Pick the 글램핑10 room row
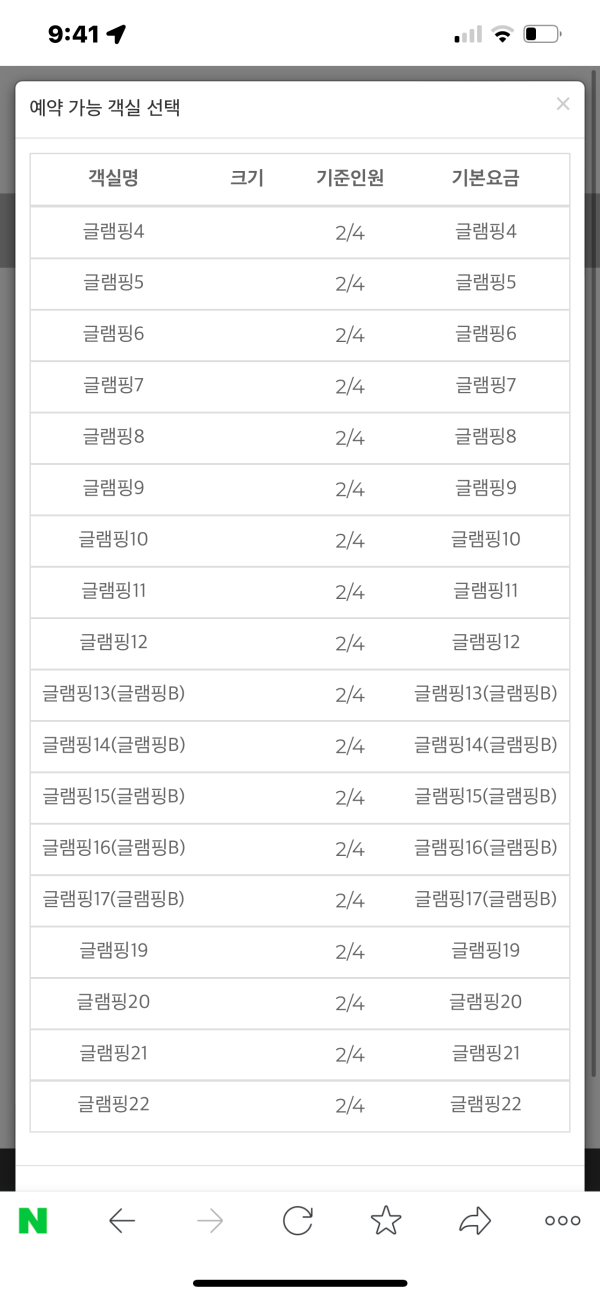 tap(300, 540)
